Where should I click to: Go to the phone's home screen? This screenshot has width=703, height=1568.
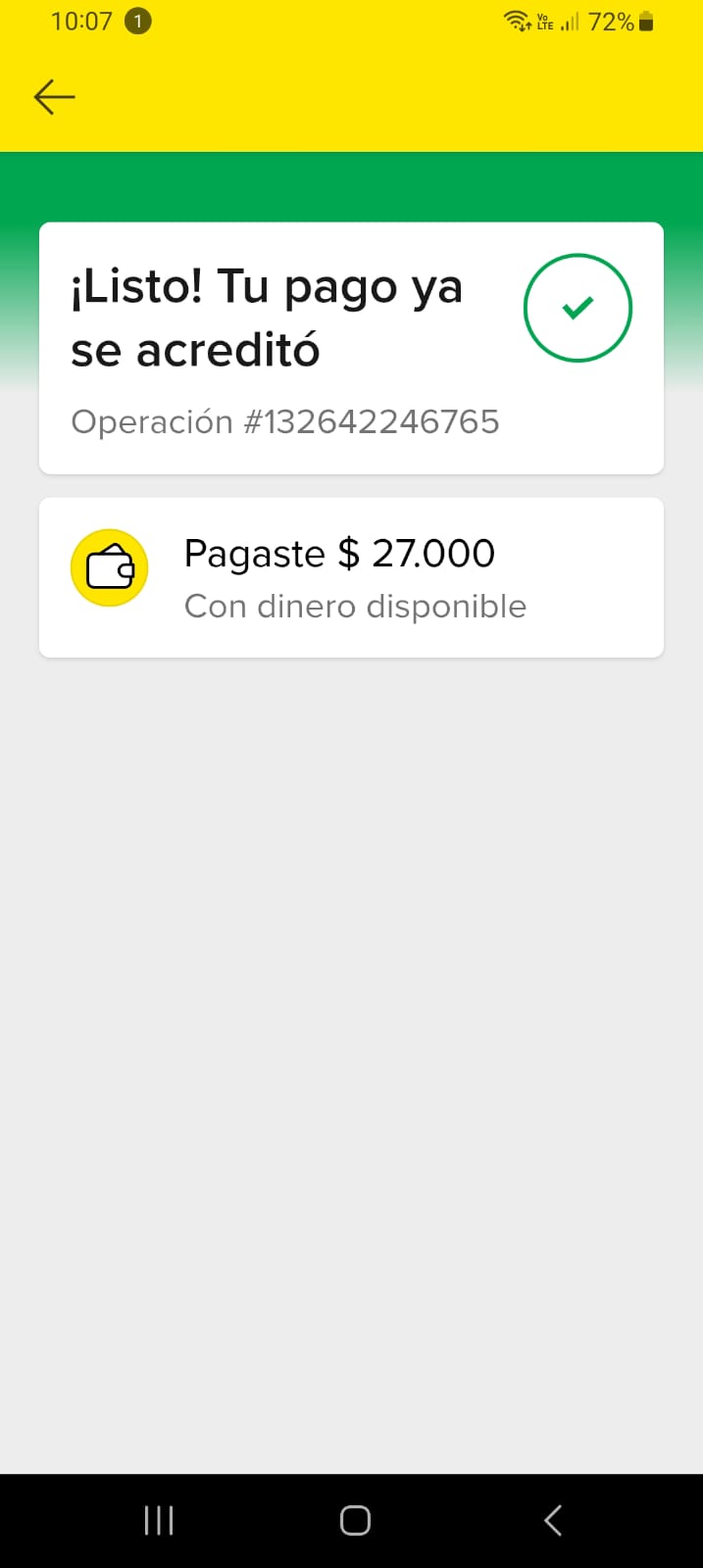[x=355, y=1520]
